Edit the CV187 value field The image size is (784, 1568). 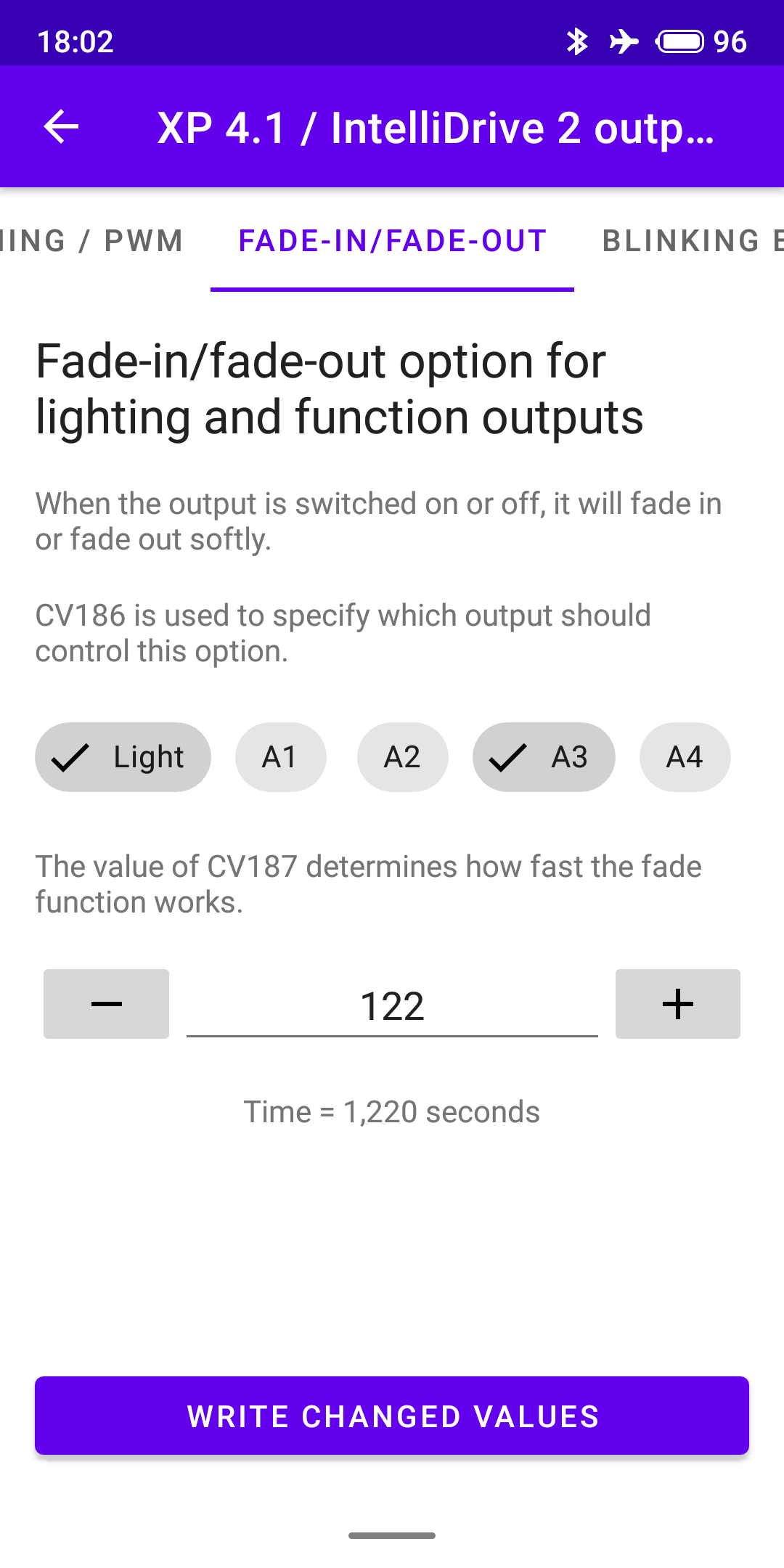(x=392, y=1006)
